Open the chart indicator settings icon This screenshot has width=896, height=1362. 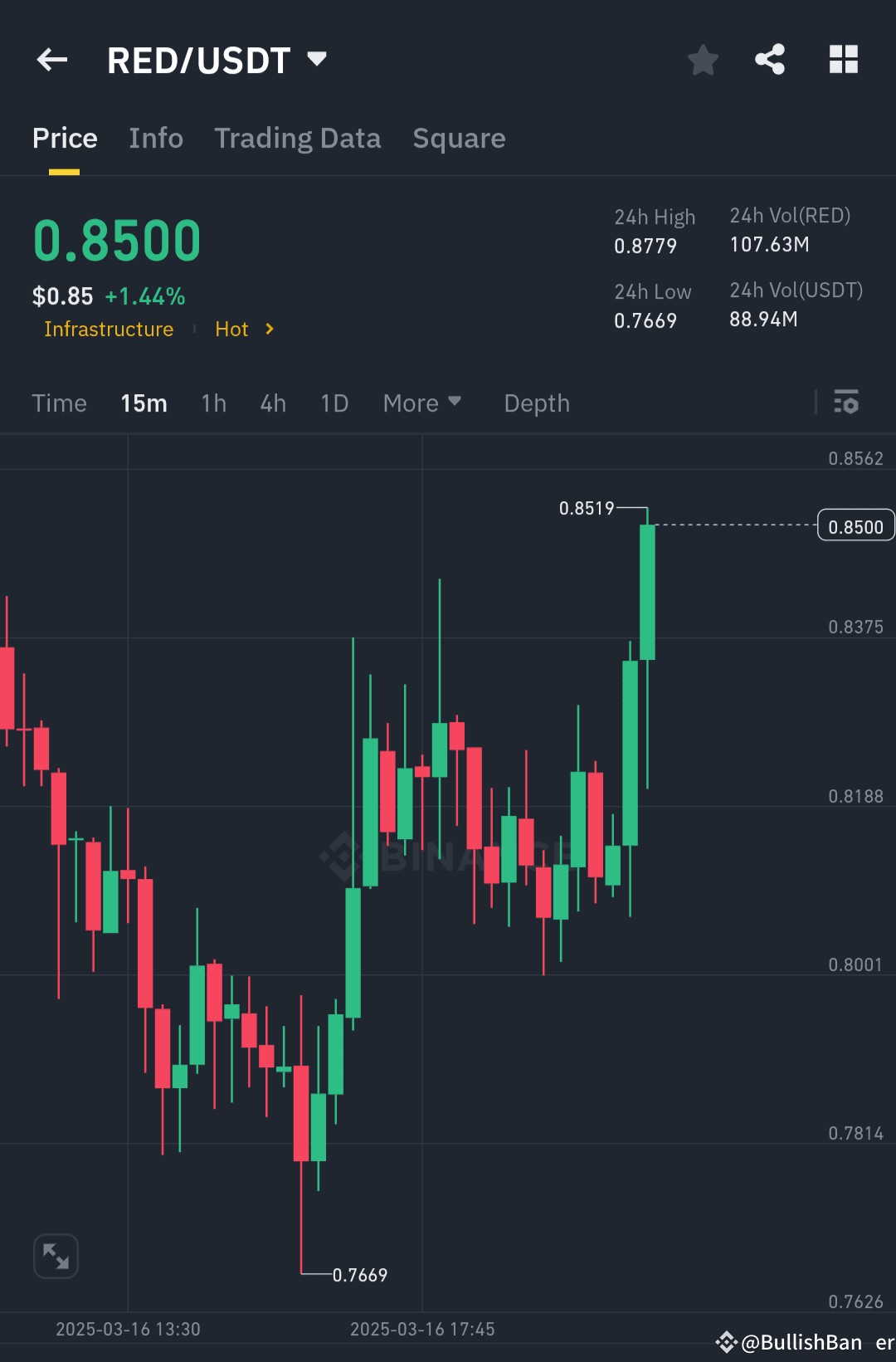point(846,403)
